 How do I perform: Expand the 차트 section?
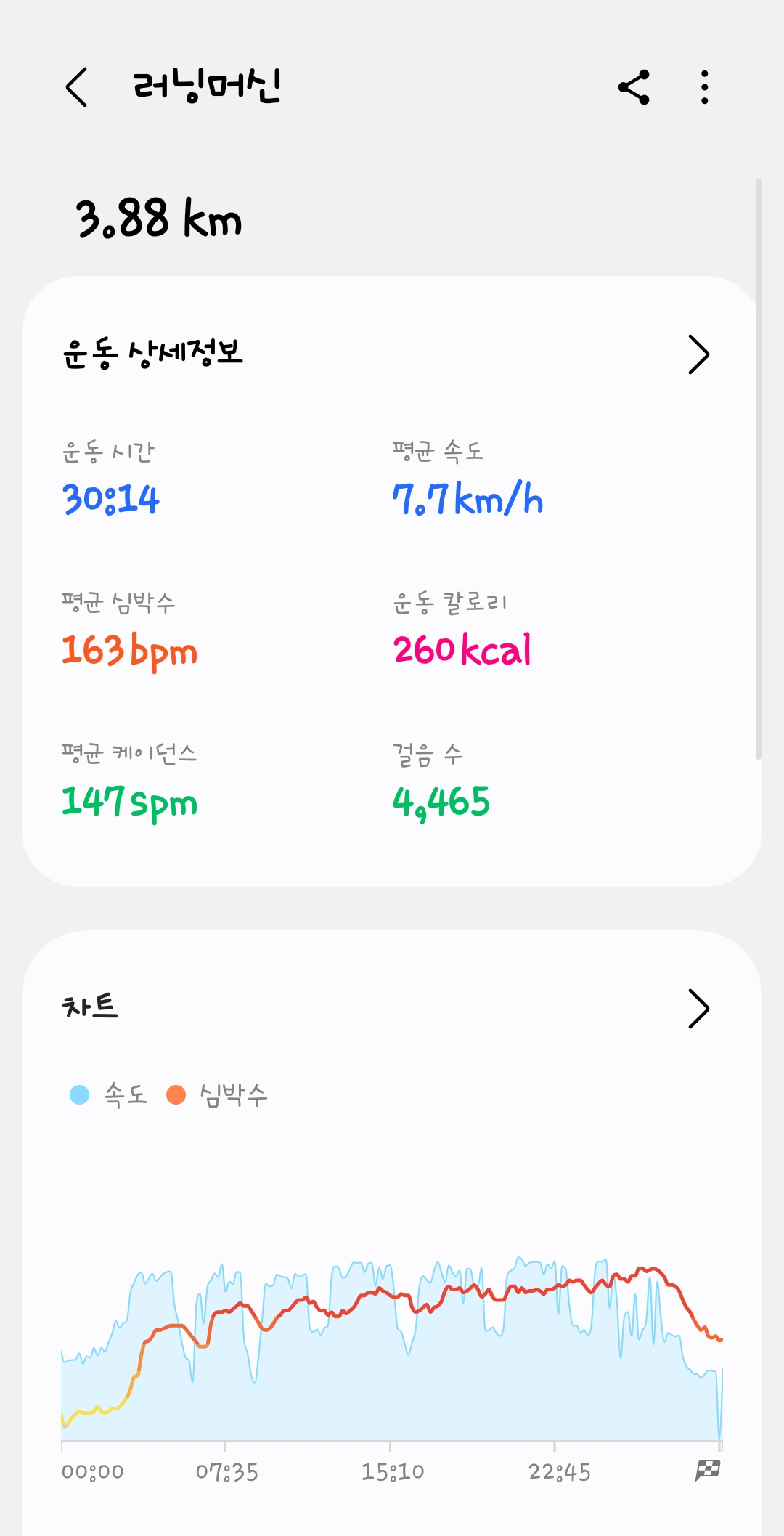tap(698, 1009)
